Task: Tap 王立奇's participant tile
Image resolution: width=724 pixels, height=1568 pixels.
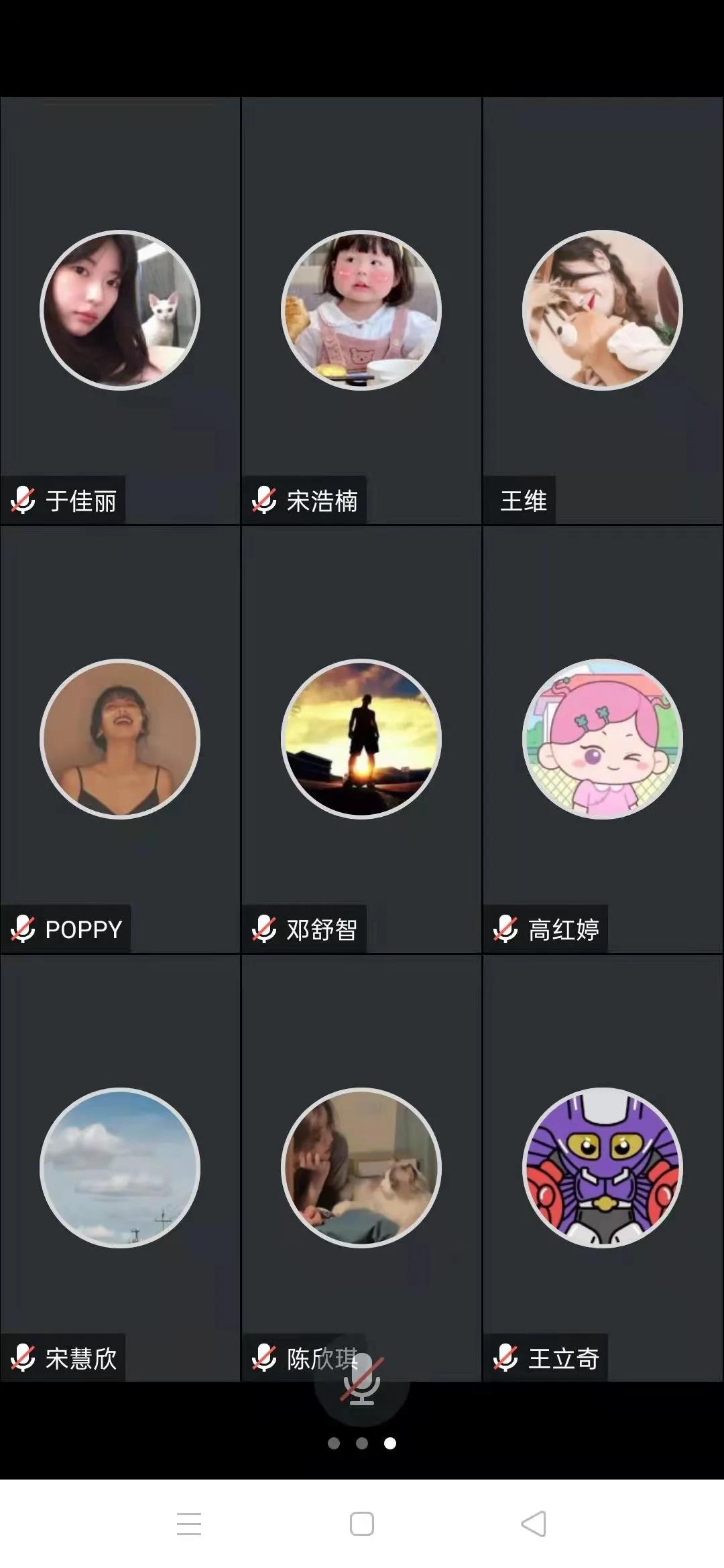Action: 603,1167
